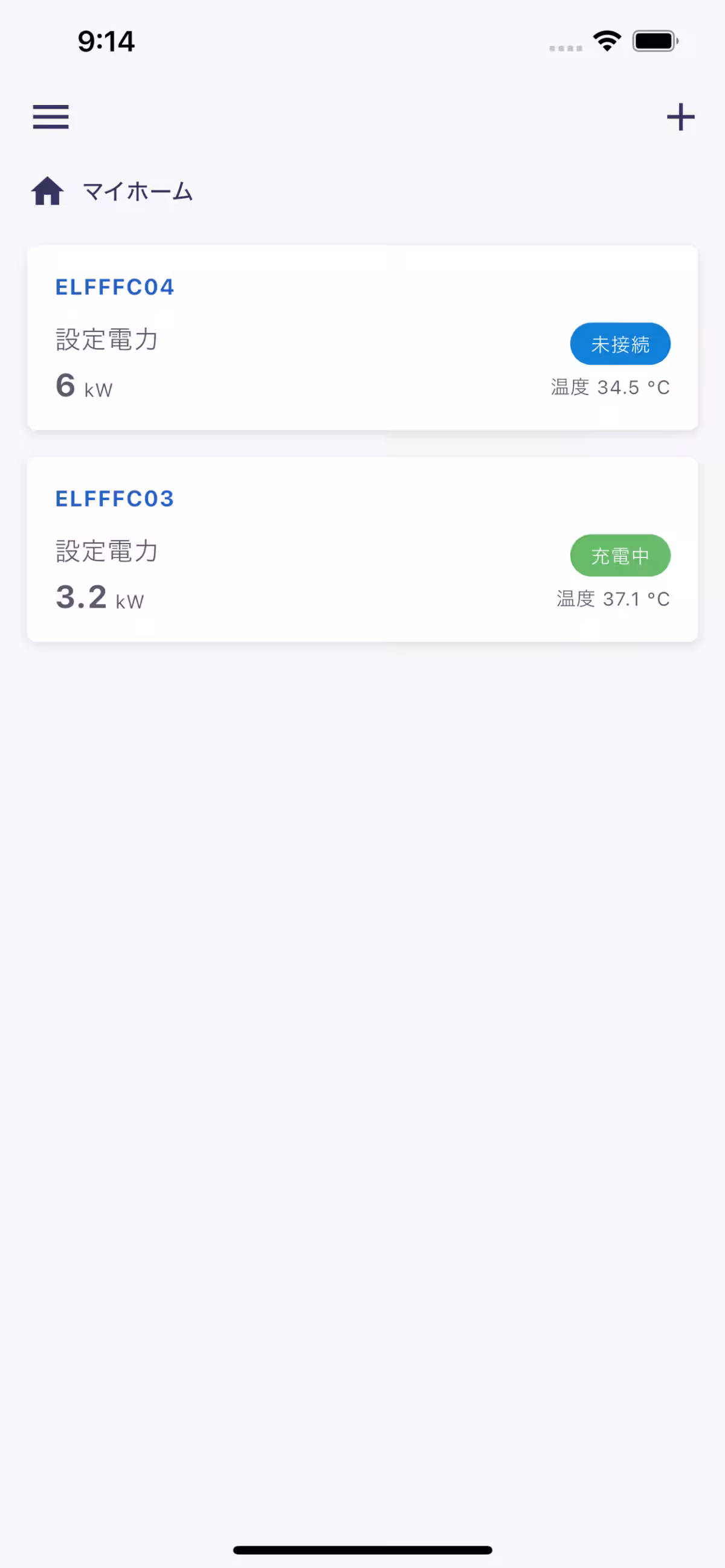Viewport: 725px width, 1568px height.
Task: Toggle the 未接続 status badge on ELFFFC04
Action: click(620, 343)
